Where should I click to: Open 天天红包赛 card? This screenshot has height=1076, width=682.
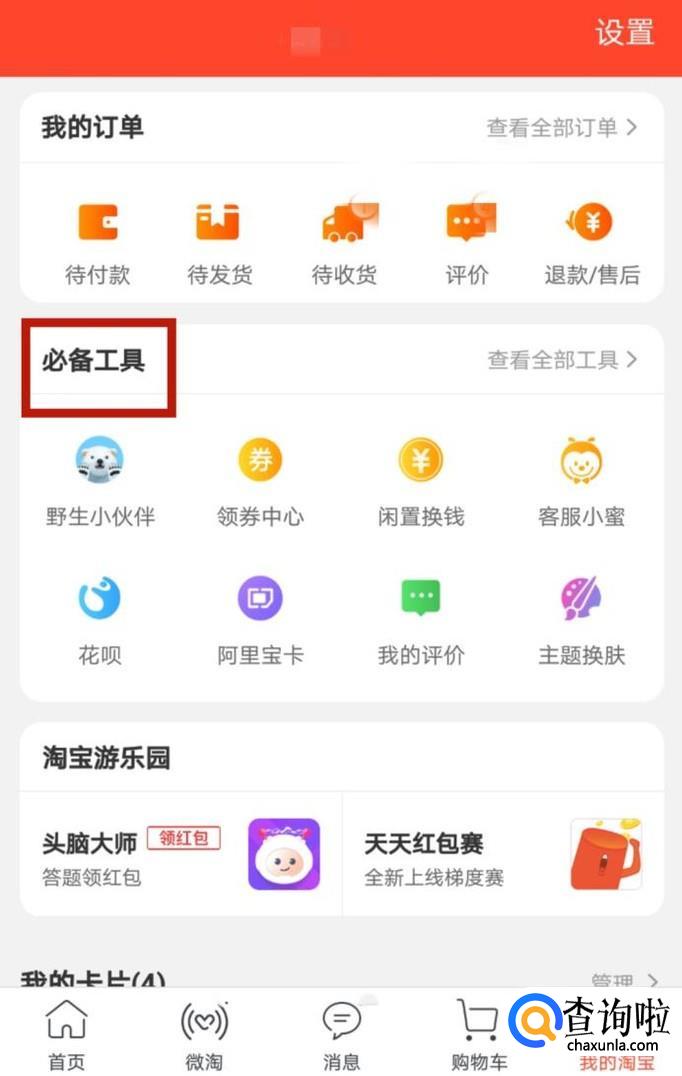(503, 854)
